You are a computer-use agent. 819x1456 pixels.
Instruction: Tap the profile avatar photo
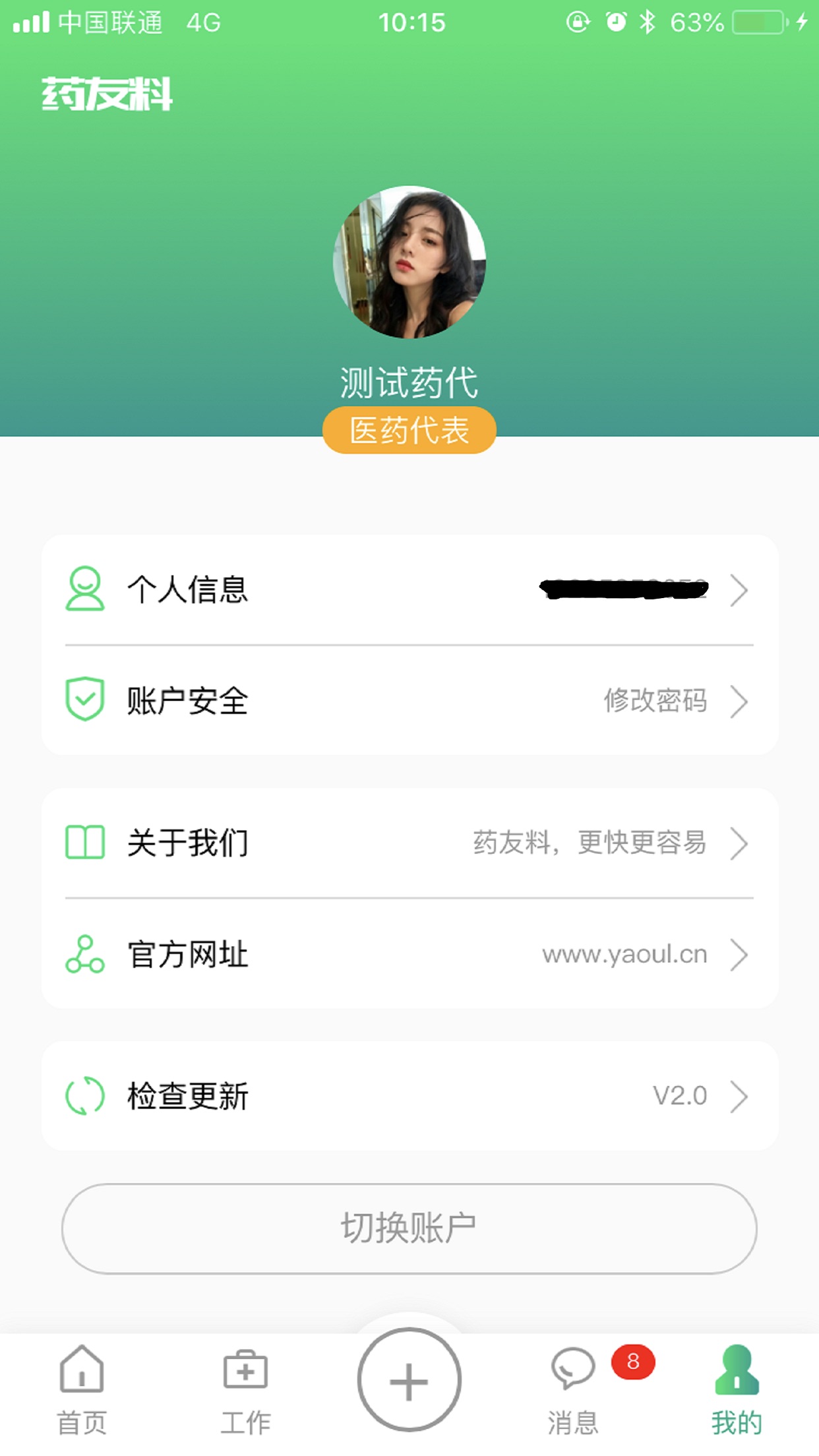[x=409, y=262]
